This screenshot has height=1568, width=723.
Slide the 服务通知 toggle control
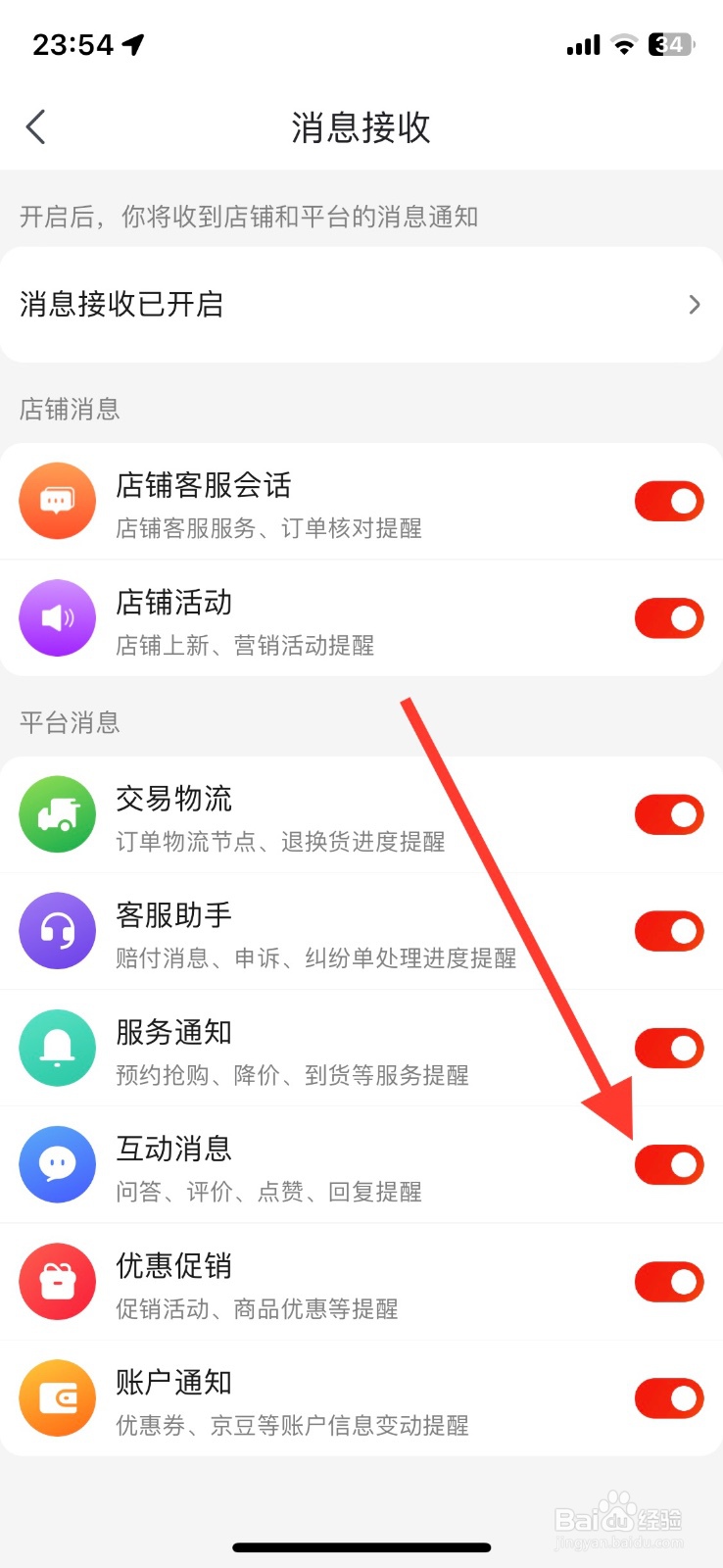tap(668, 1048)
